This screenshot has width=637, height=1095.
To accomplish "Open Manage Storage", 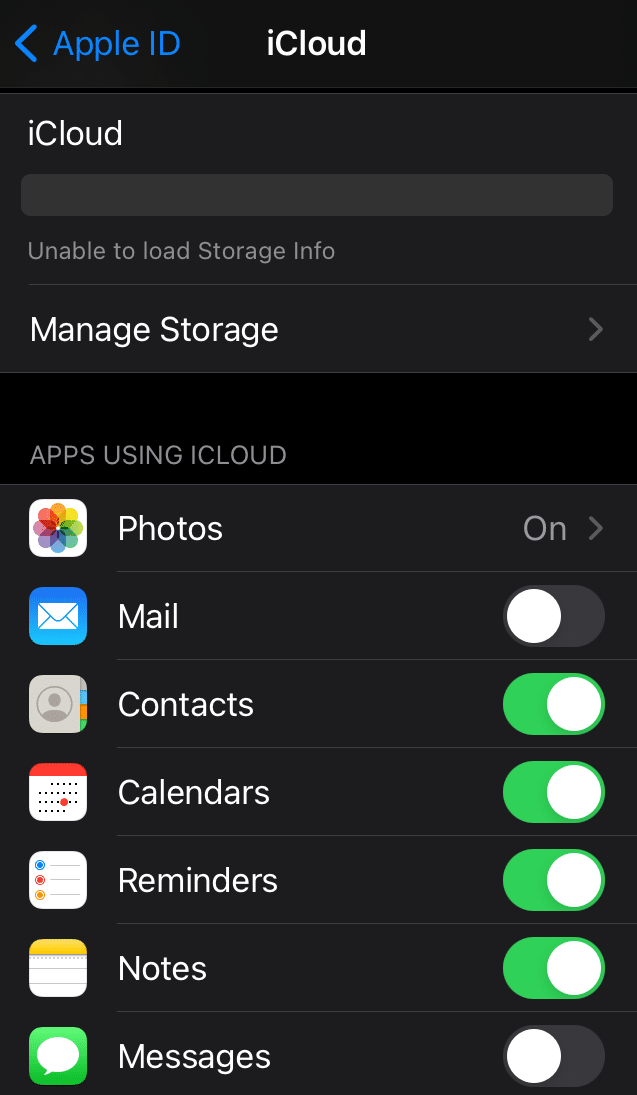I will click(318, 329).
